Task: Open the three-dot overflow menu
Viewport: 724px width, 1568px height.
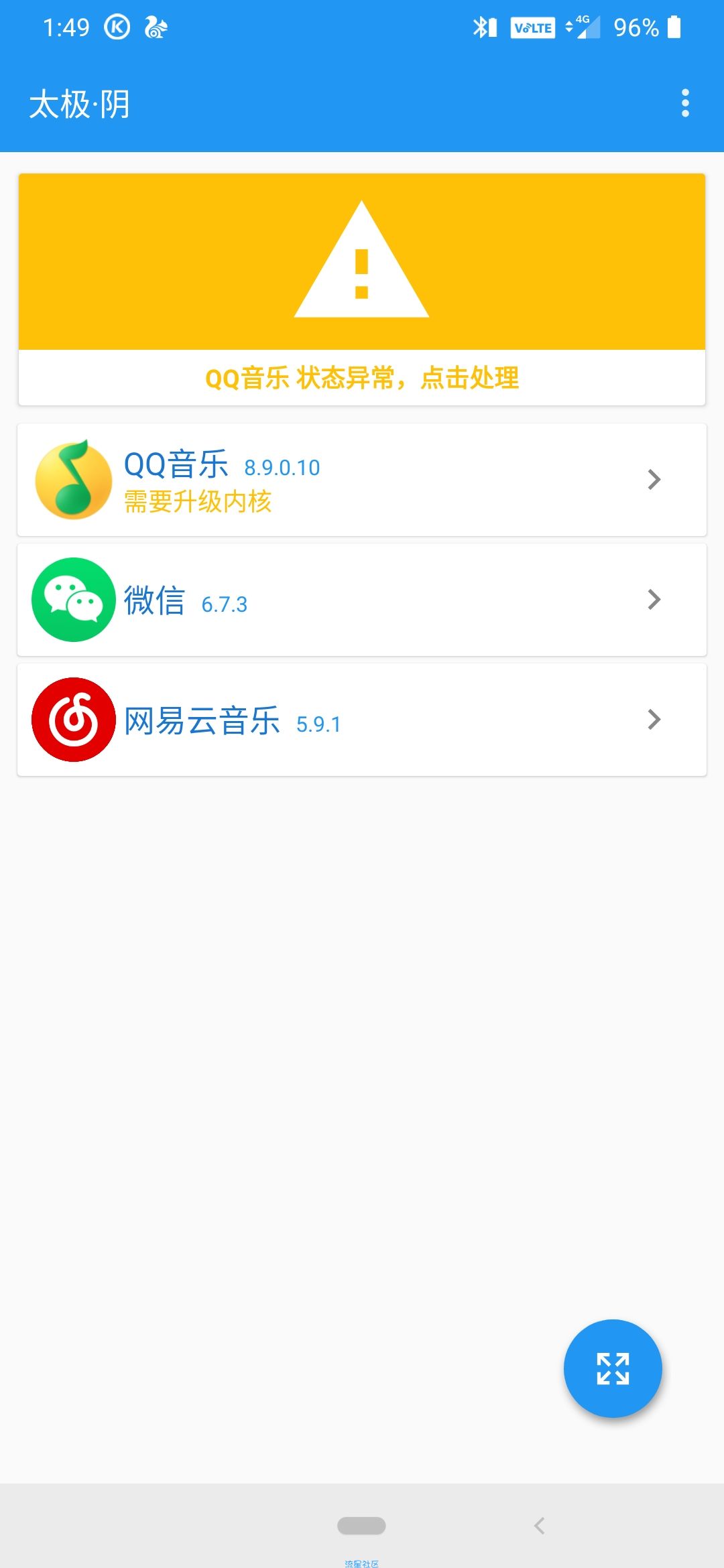Action: (684, 103)
